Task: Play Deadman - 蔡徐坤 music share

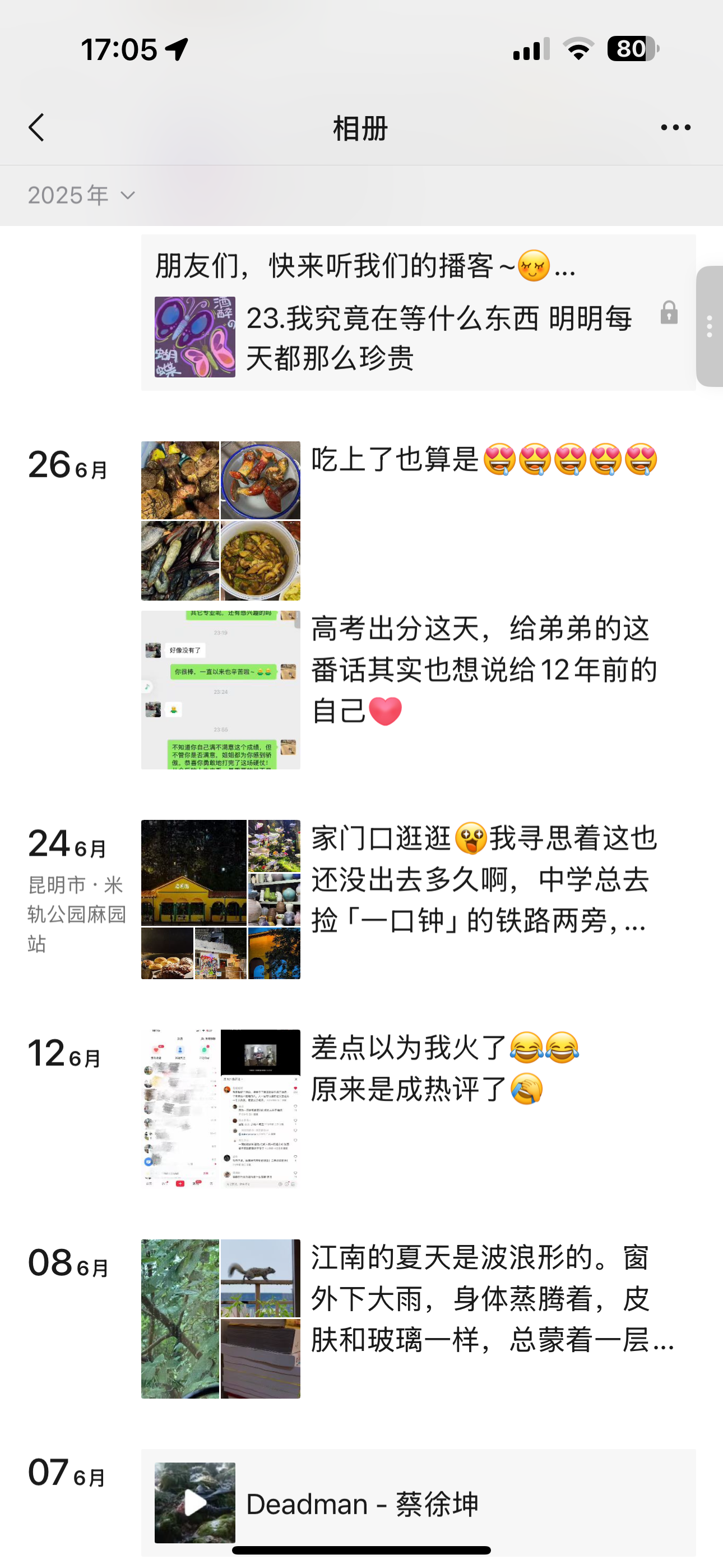Action: point(196,1502)
